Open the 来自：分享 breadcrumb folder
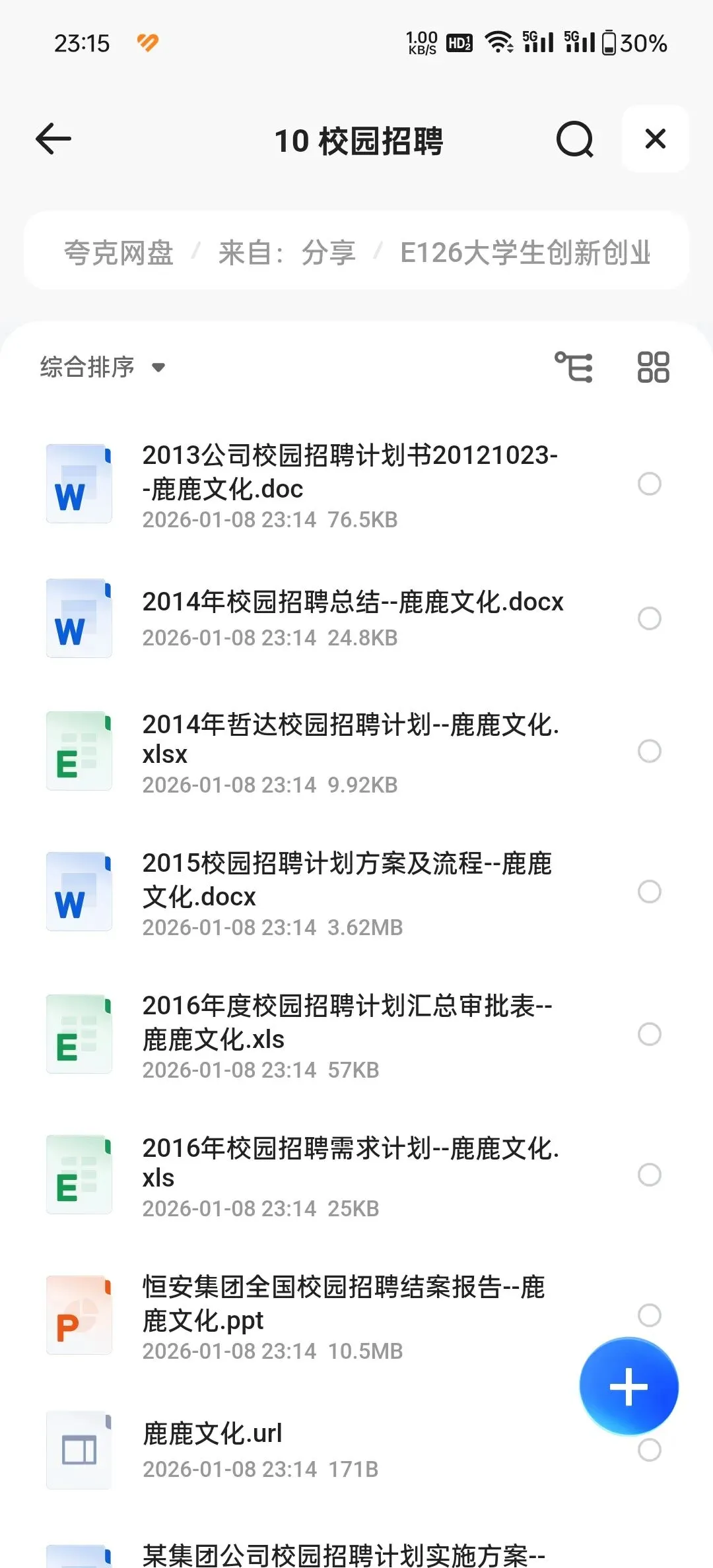The width and height of the screenshot is (713, 1568). click(287, 252)
